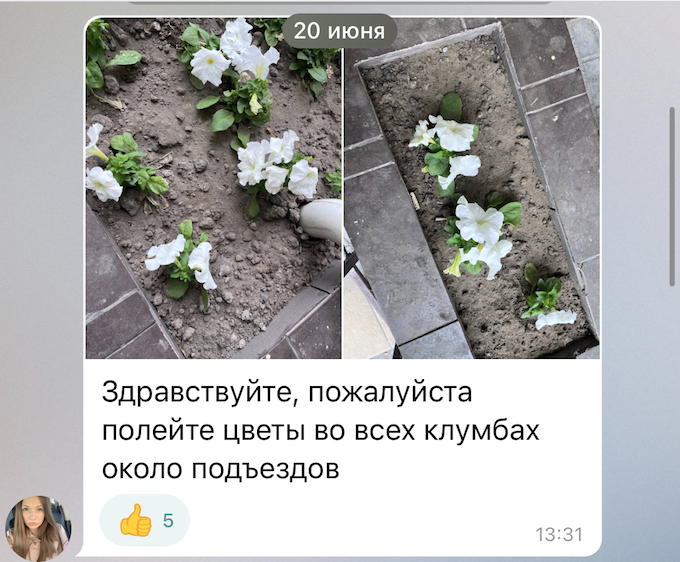The image size is (680, 562).
Task: Tap the 20 июня date badge
Action: pos(340,31)
